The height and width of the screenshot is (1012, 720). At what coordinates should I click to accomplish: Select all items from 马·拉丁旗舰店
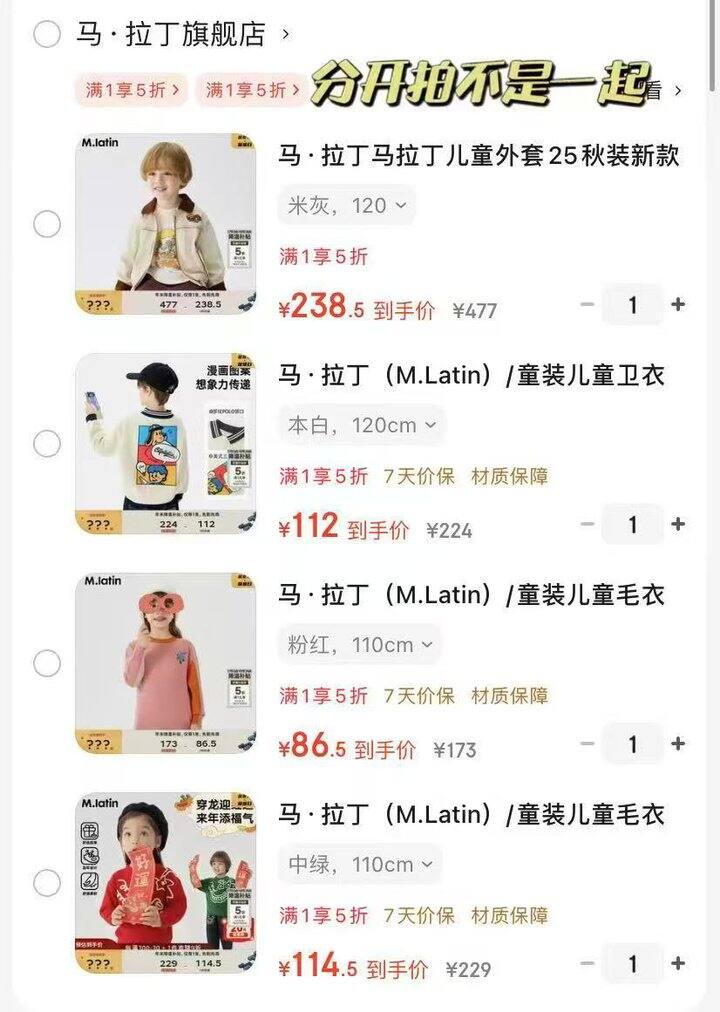pos(47,35)
